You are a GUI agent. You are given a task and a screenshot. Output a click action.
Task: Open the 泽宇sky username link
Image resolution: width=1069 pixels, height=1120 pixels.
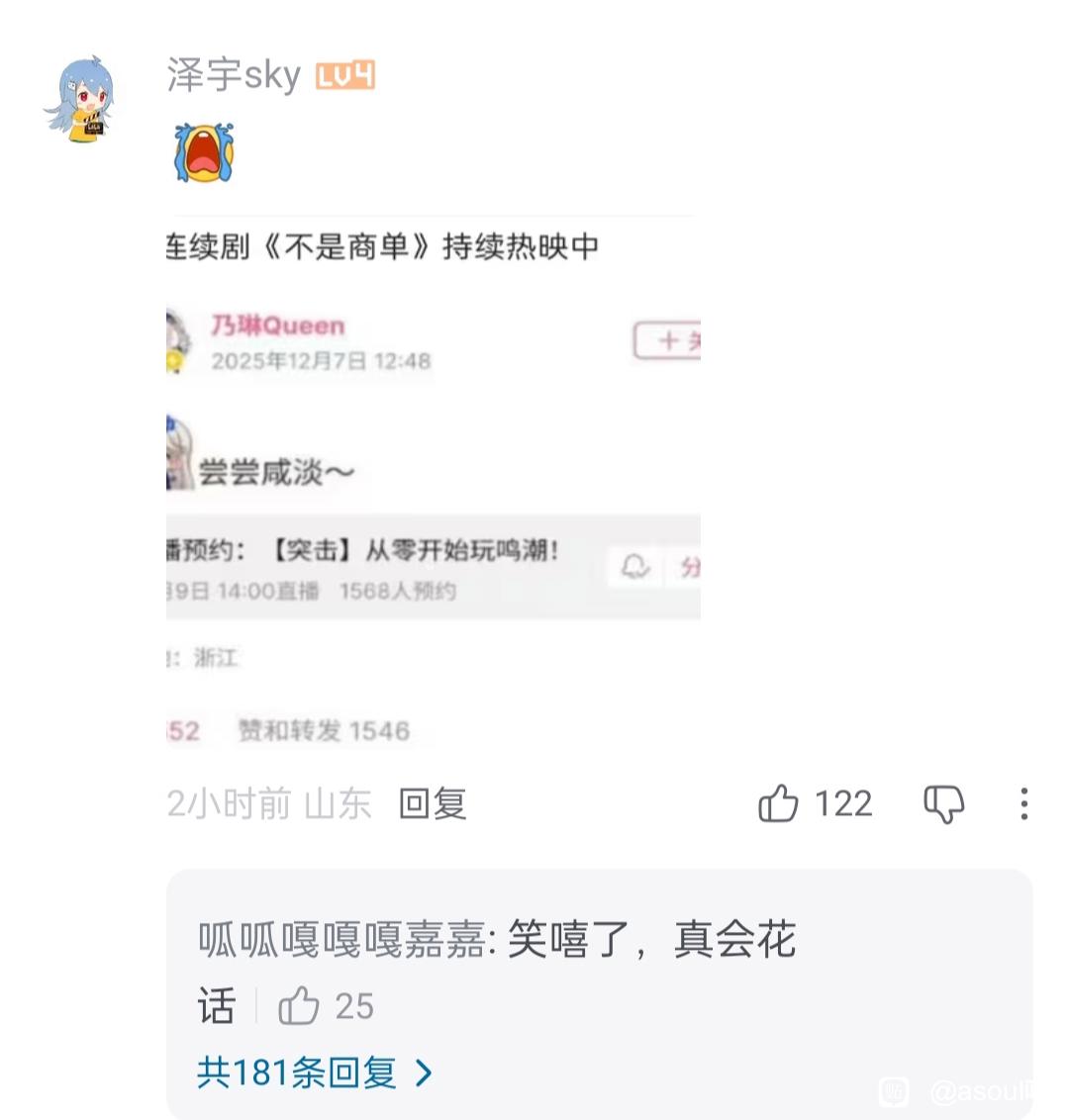pyautogui.click(x=234, y=75)
